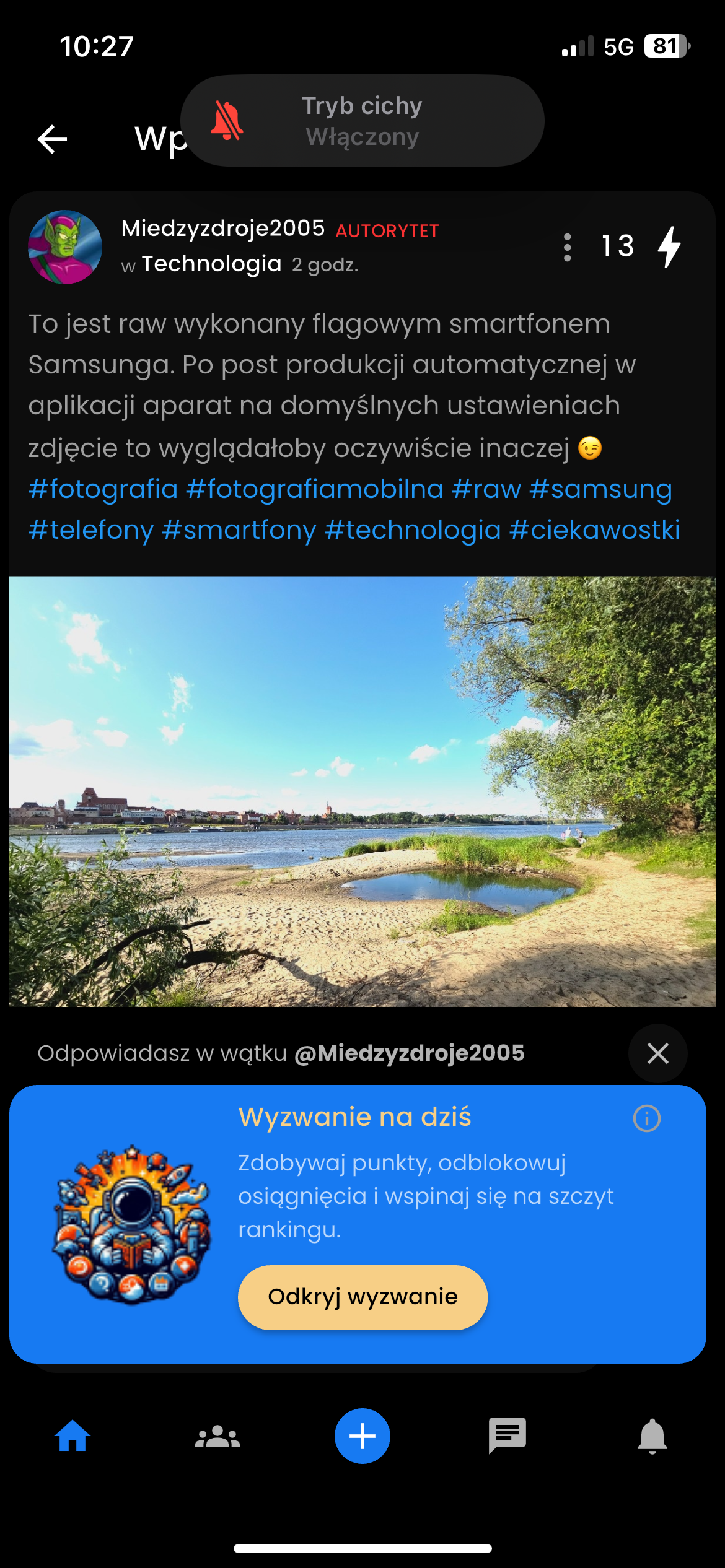
Task: Open the messages tab
Action: [507, 1435]
